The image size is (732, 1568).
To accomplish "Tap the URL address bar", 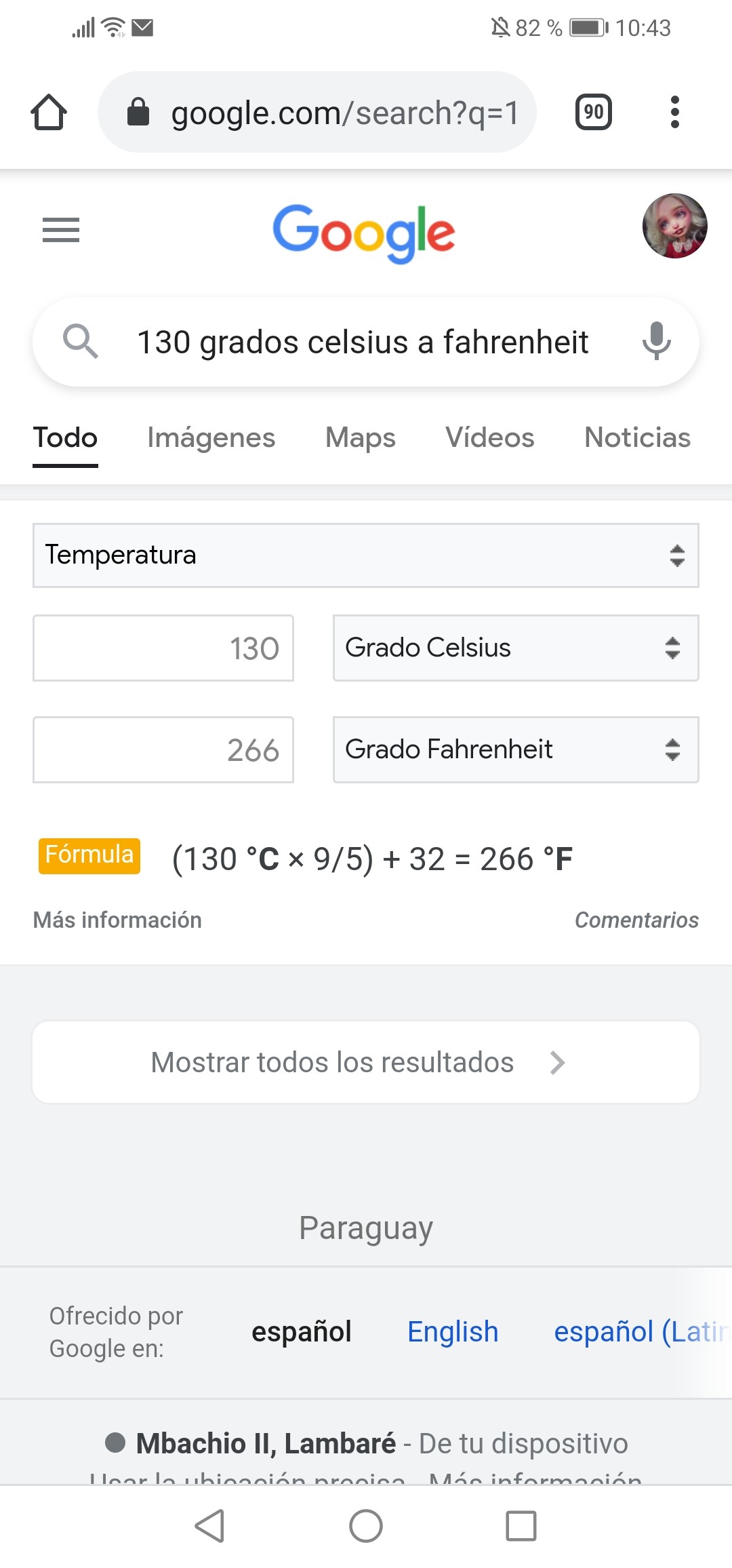I will (x=317, y=112).
